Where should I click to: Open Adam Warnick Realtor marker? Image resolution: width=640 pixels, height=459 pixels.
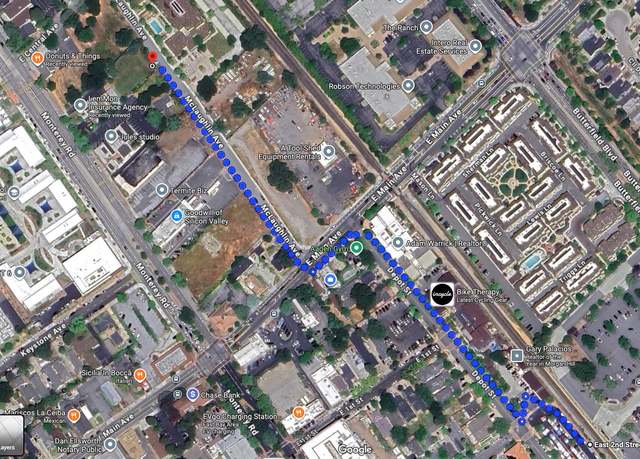[397, 242]
